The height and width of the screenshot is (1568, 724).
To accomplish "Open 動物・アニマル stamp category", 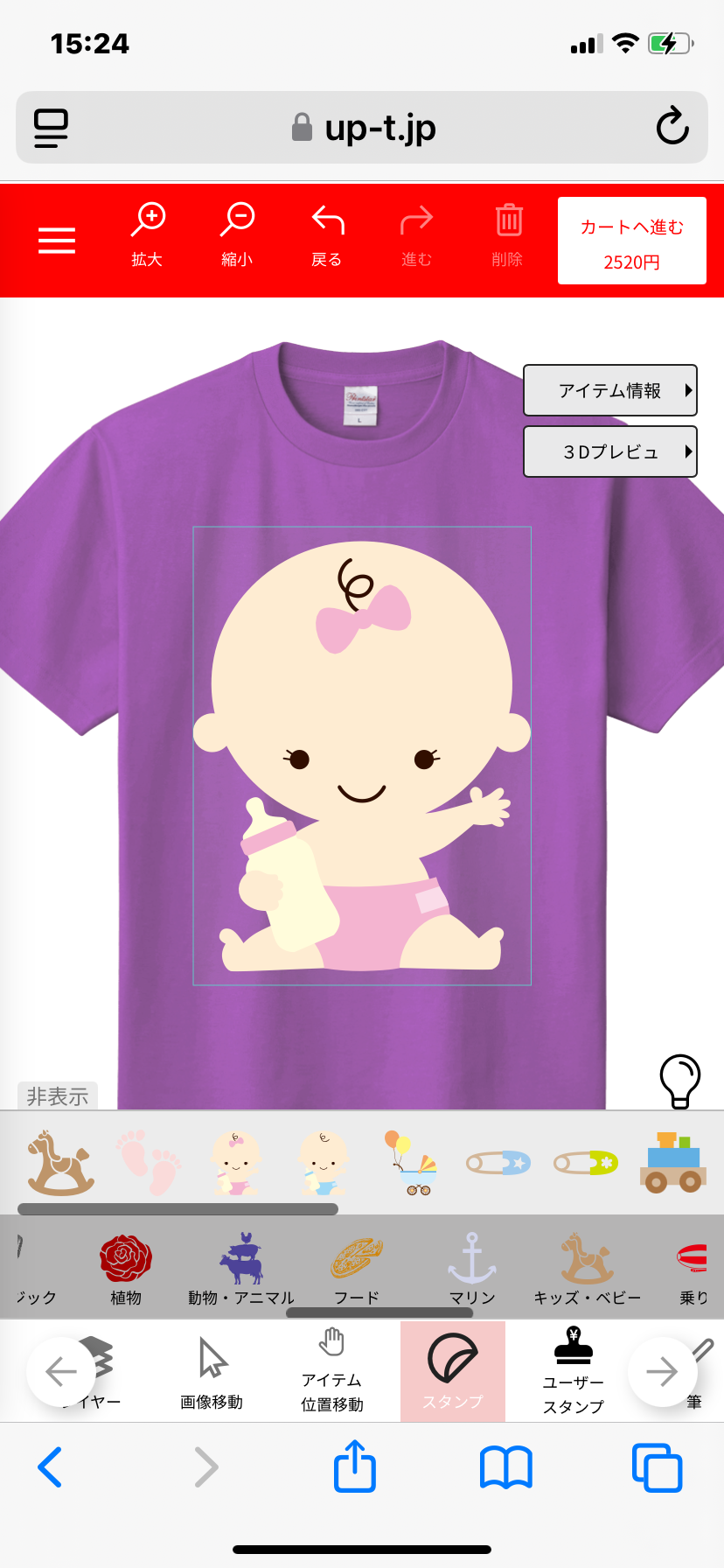I will (x=241, y=1268).
